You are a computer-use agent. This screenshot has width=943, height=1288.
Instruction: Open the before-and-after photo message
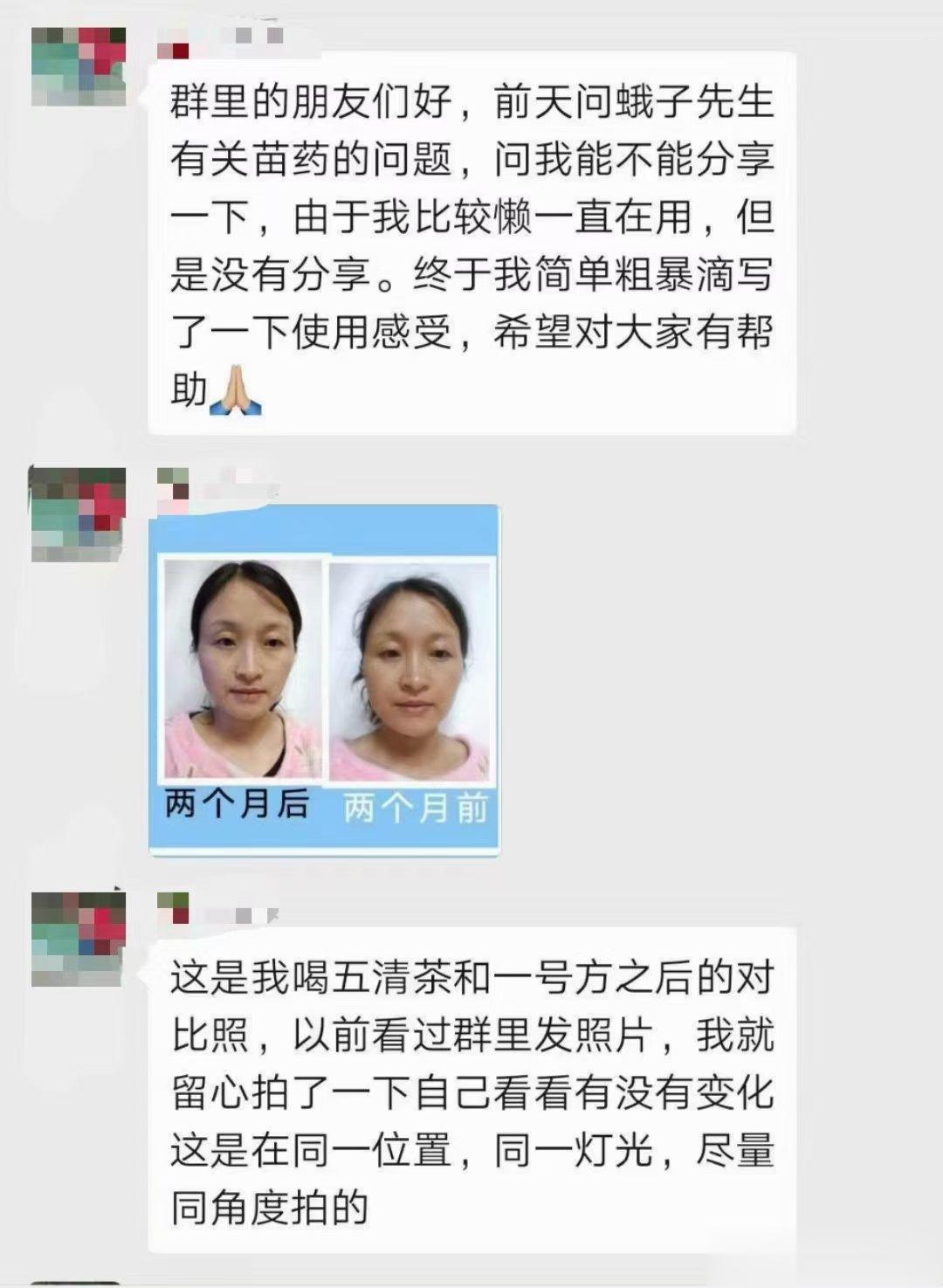pos(325,681)
